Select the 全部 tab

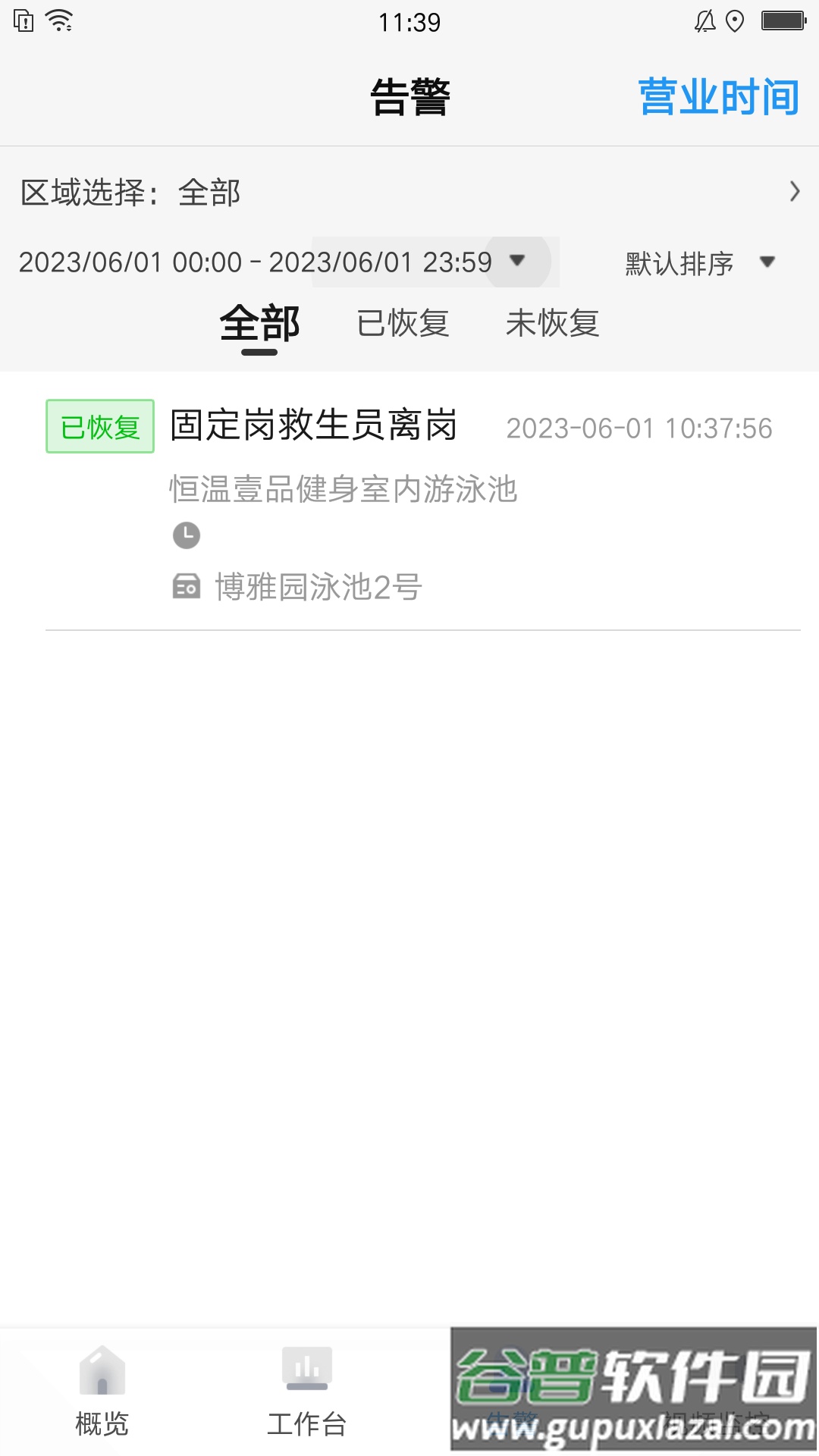click(x=259, y=324)
